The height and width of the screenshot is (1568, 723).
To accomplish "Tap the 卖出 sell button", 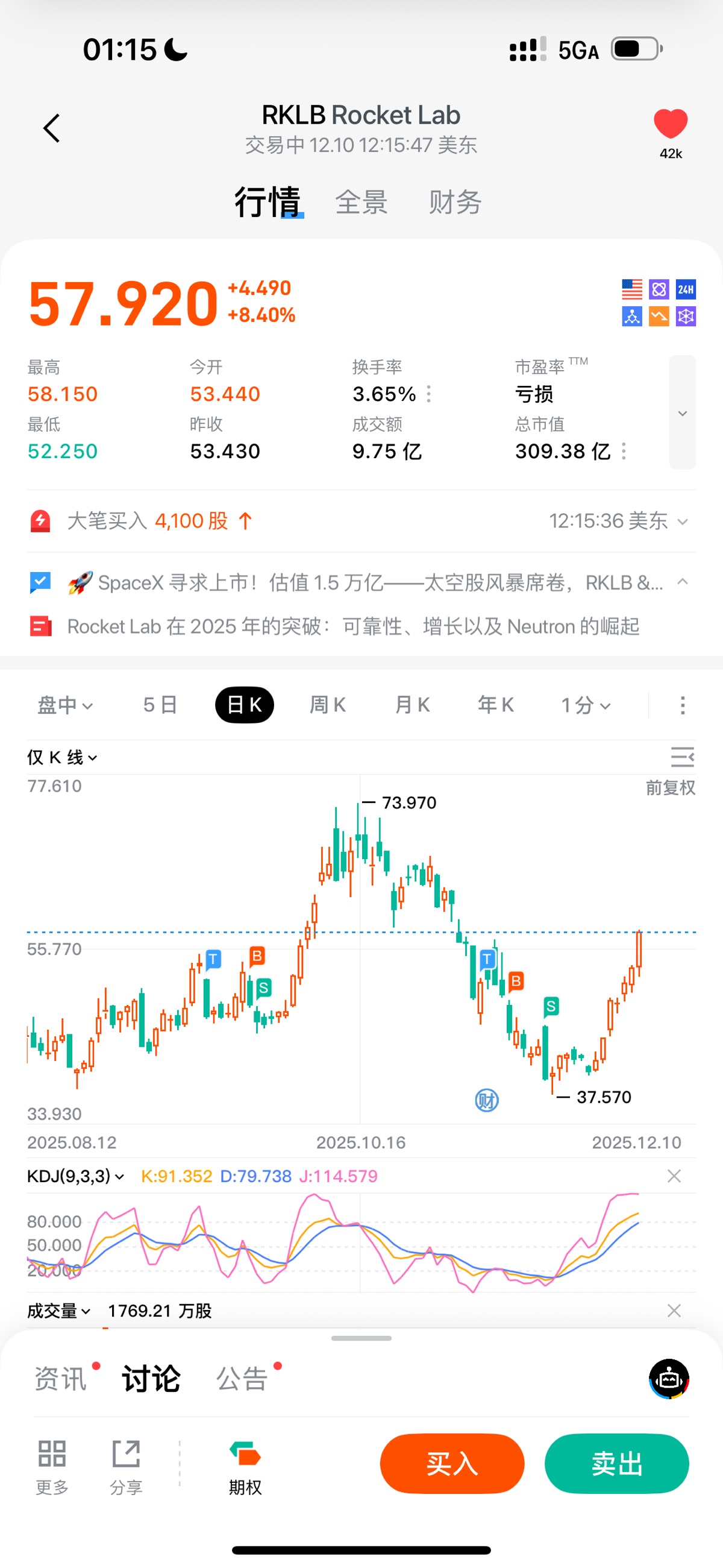I will tap(616, 1463).
